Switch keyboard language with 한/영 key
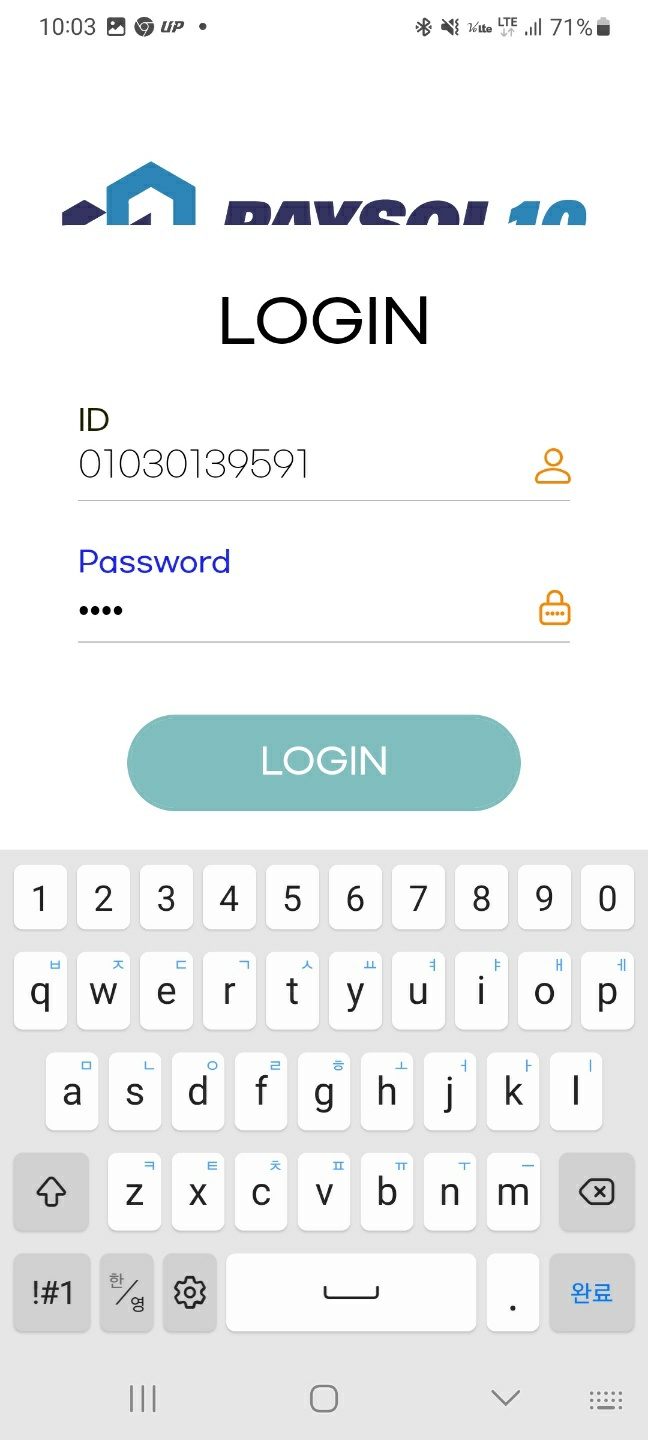The height and width of the screenshot is (1440, 648). click(x=127, y=1292)
